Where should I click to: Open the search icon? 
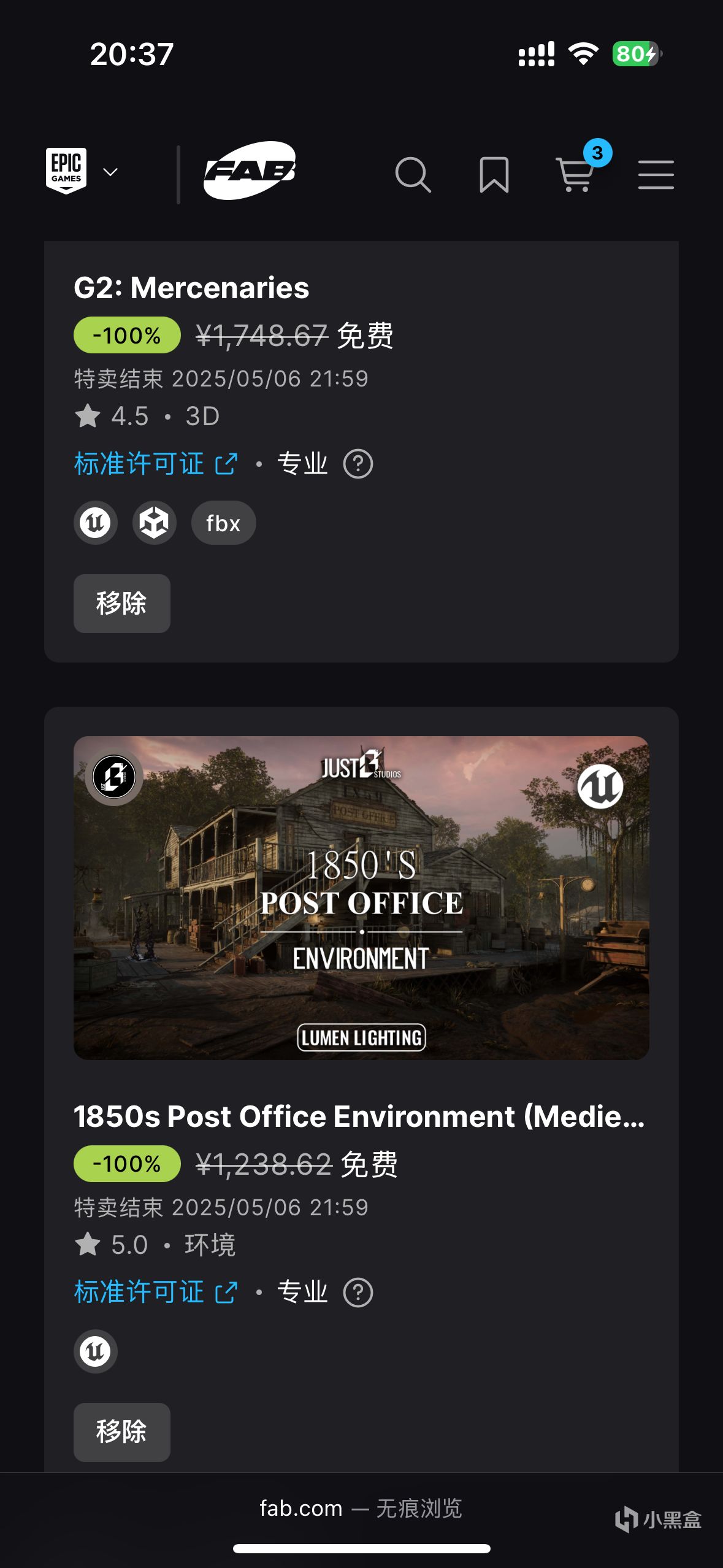tap(413, 175)
